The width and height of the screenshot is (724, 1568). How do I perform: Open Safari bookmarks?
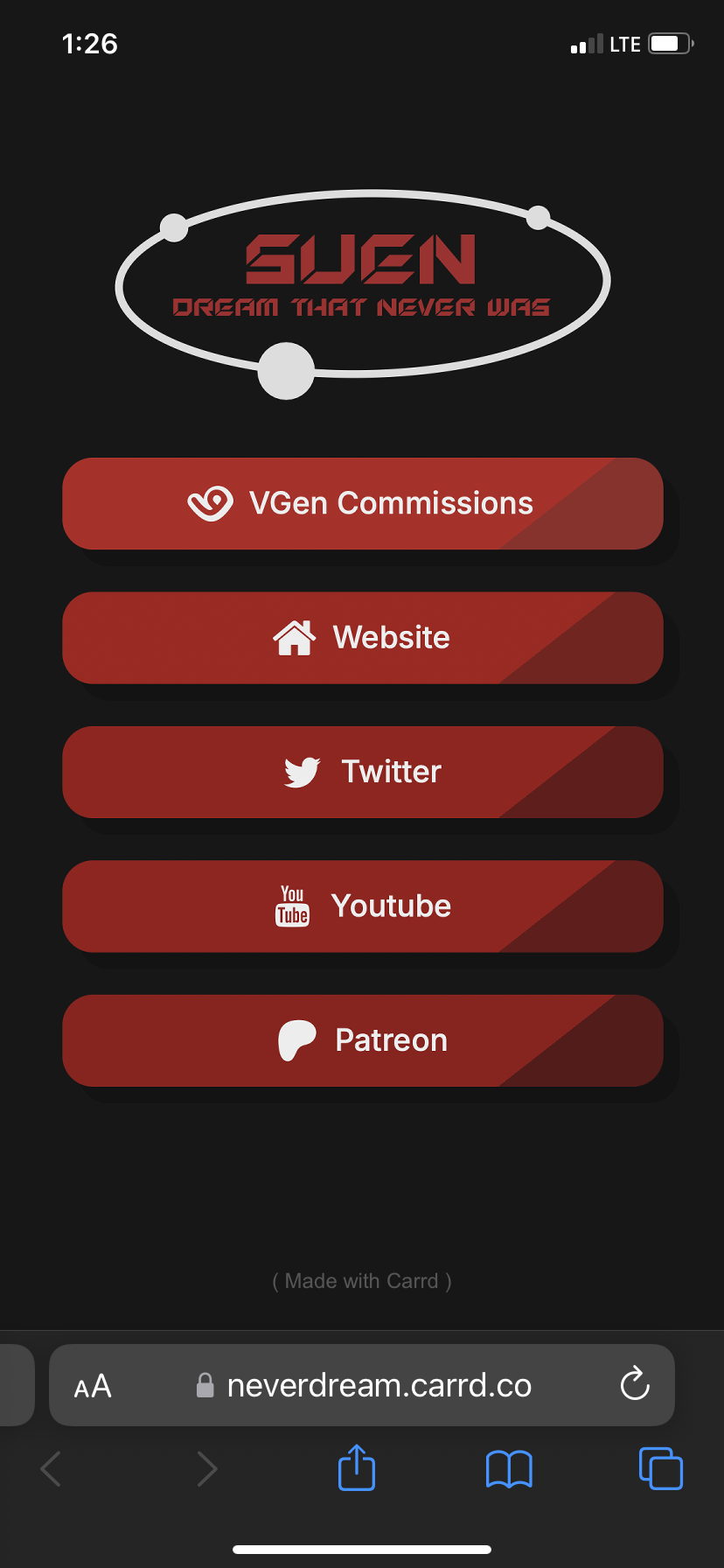(x=509, y=1468)
